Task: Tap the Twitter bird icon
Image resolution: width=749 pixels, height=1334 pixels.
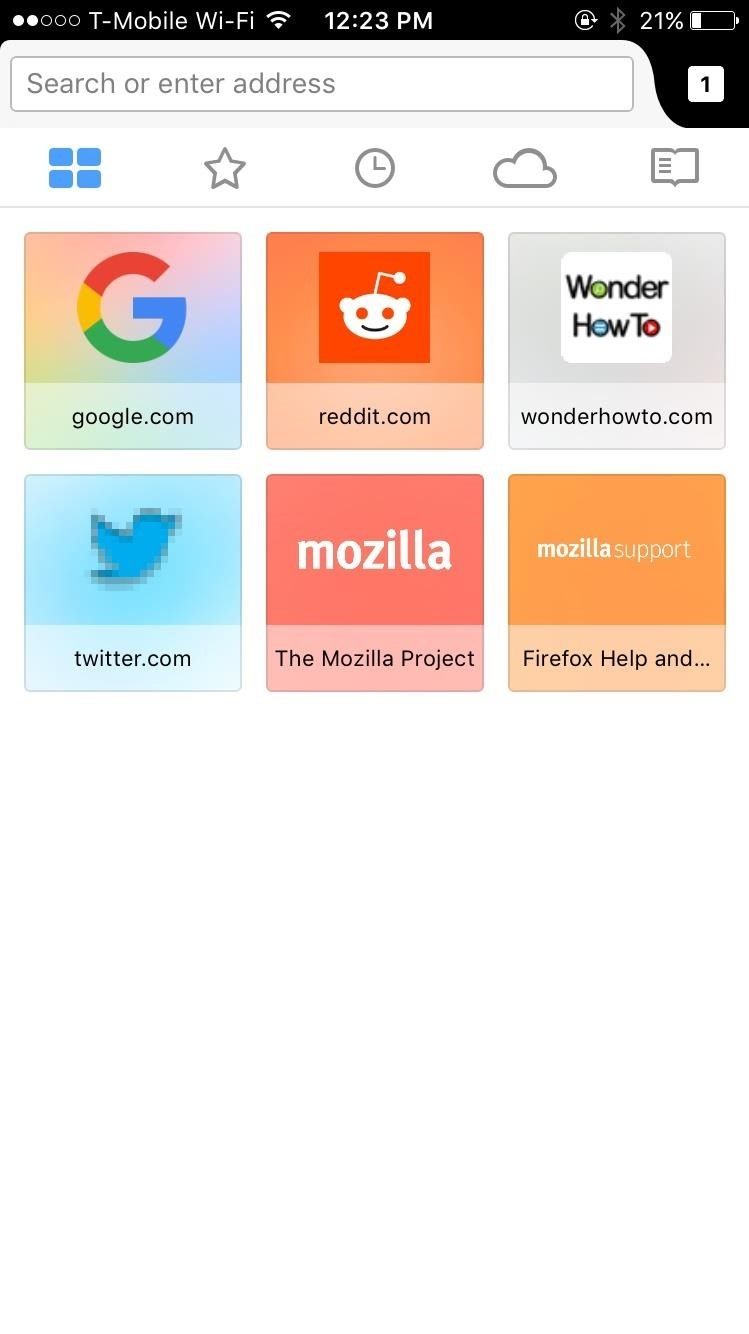Action: (132, 549)
